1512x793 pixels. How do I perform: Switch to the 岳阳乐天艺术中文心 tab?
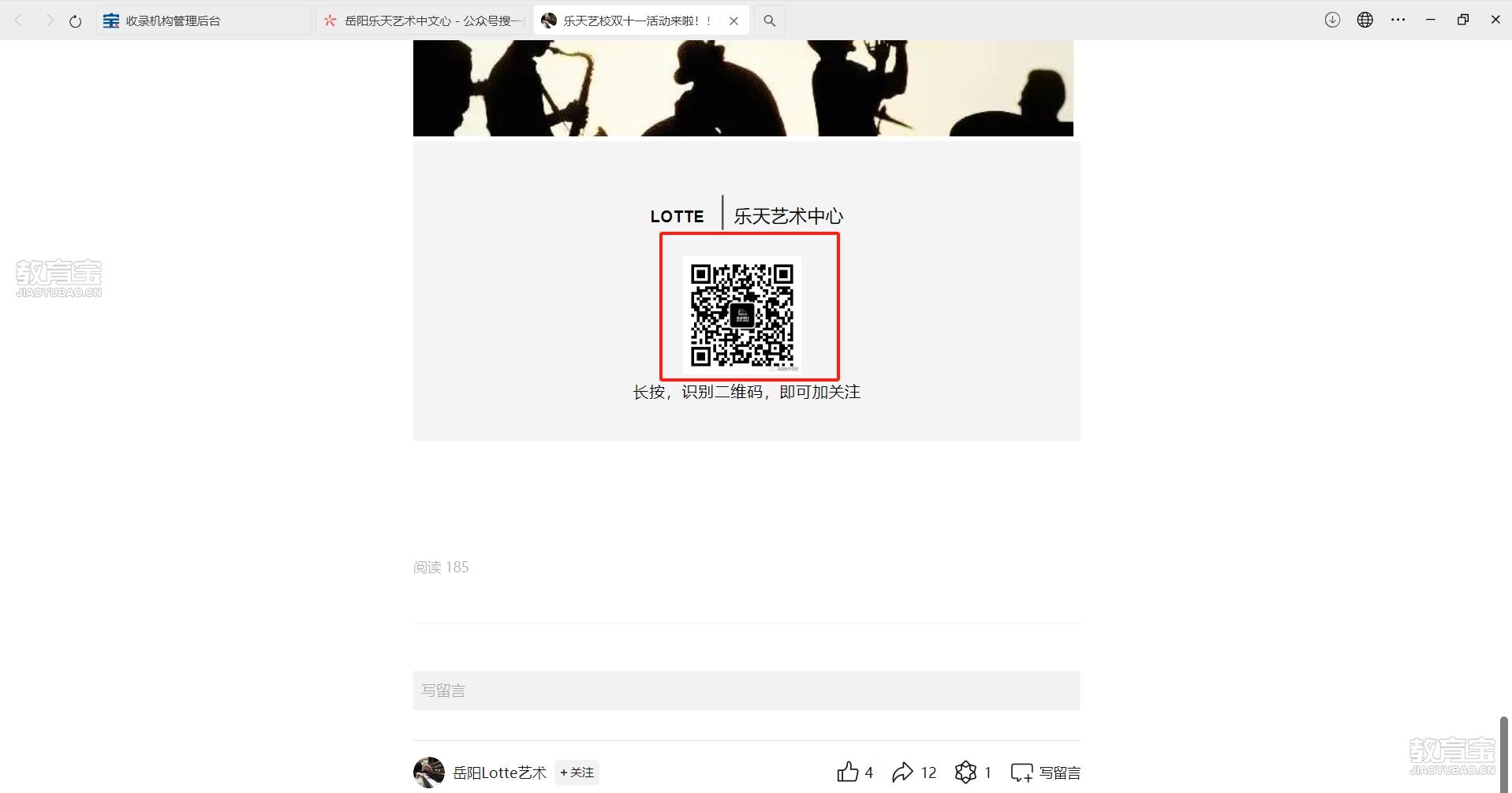tap(423, 21)
